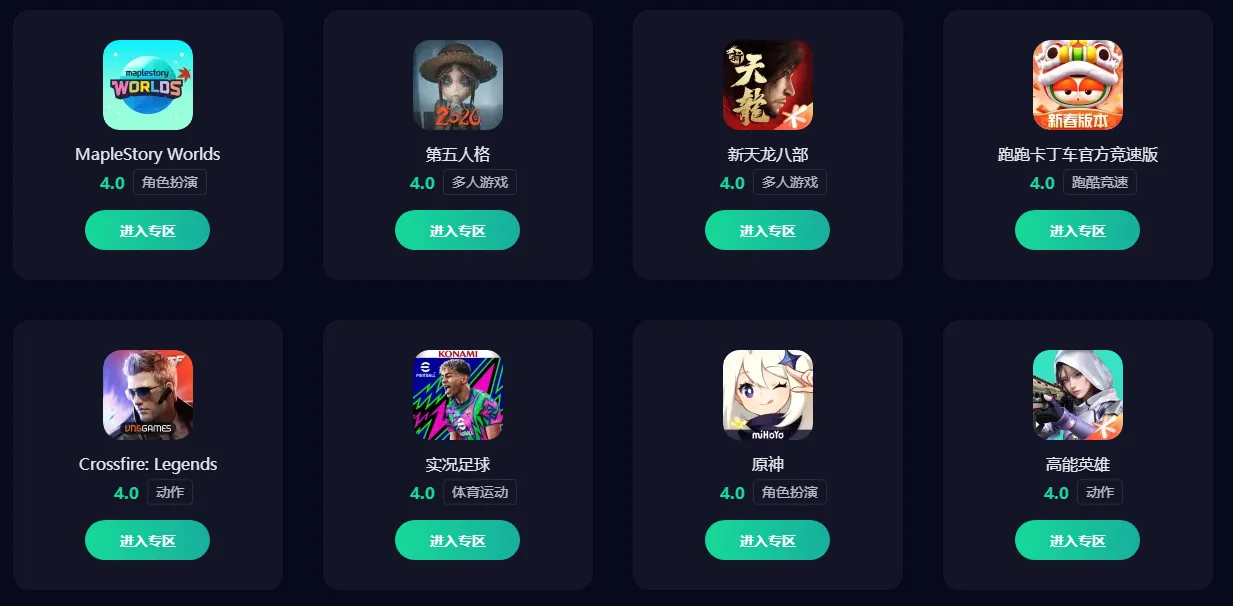
Task: Enter the 实况足球 zone via 进入专区
Action: point(457,540)
